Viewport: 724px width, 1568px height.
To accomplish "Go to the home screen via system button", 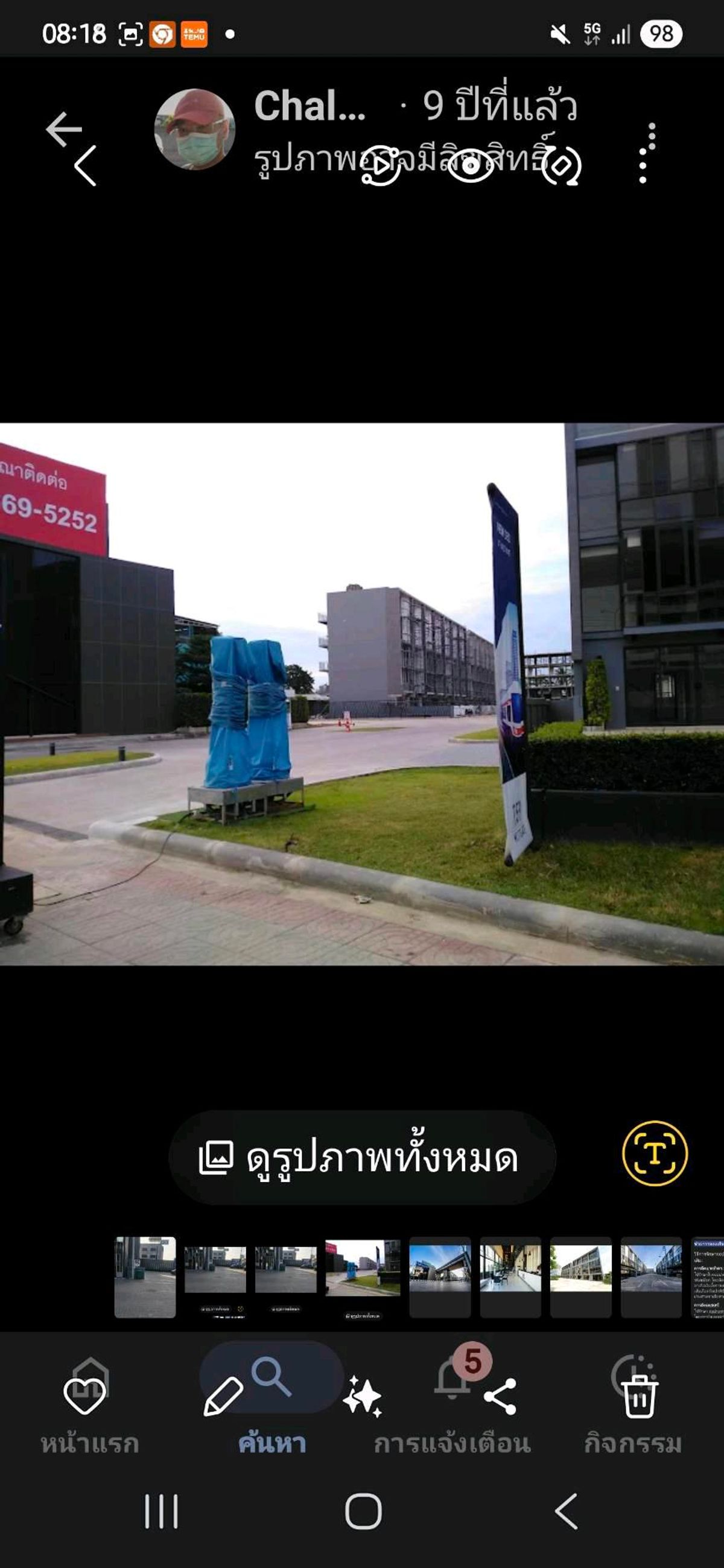I will (x=363, y=1511).
